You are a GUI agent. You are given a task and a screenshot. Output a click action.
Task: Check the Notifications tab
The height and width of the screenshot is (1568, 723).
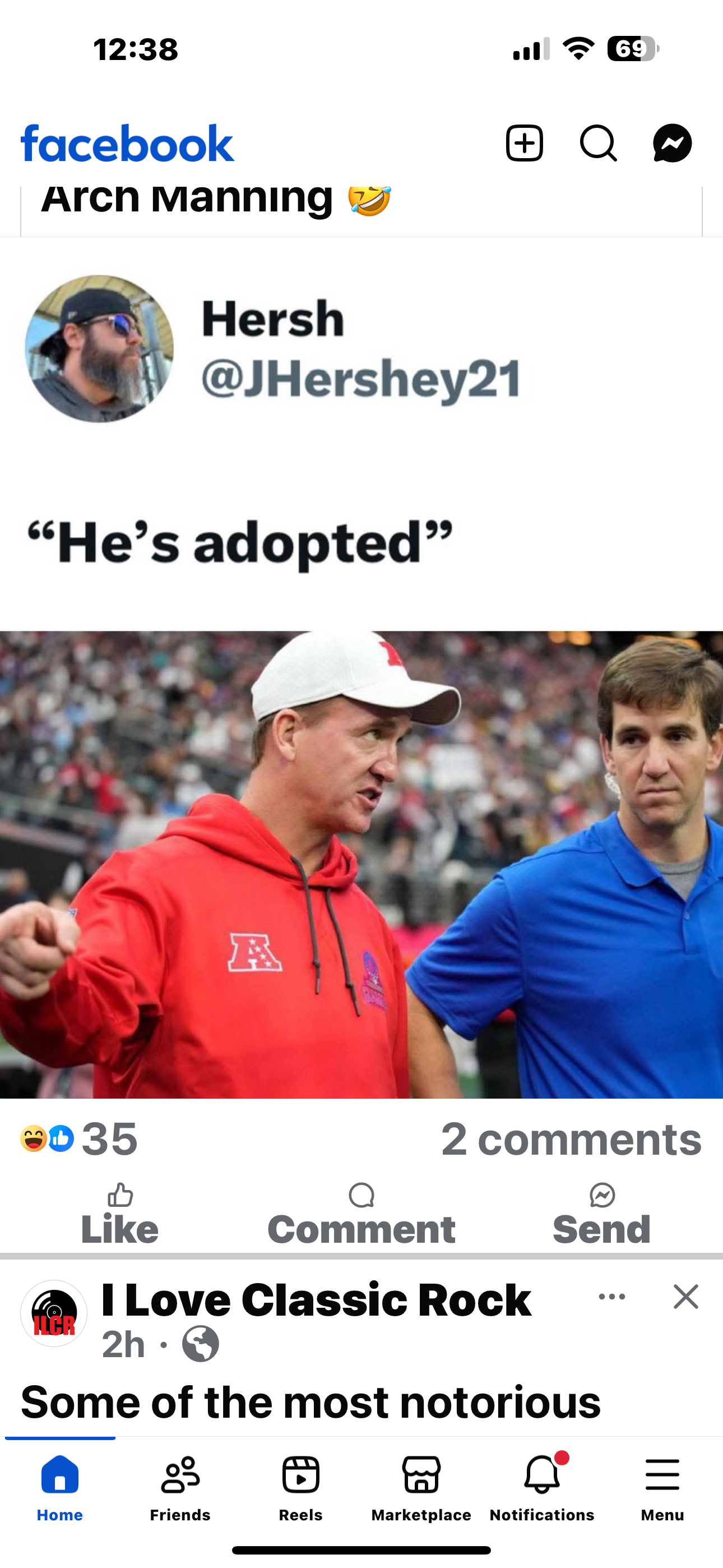click(541, 1488)
